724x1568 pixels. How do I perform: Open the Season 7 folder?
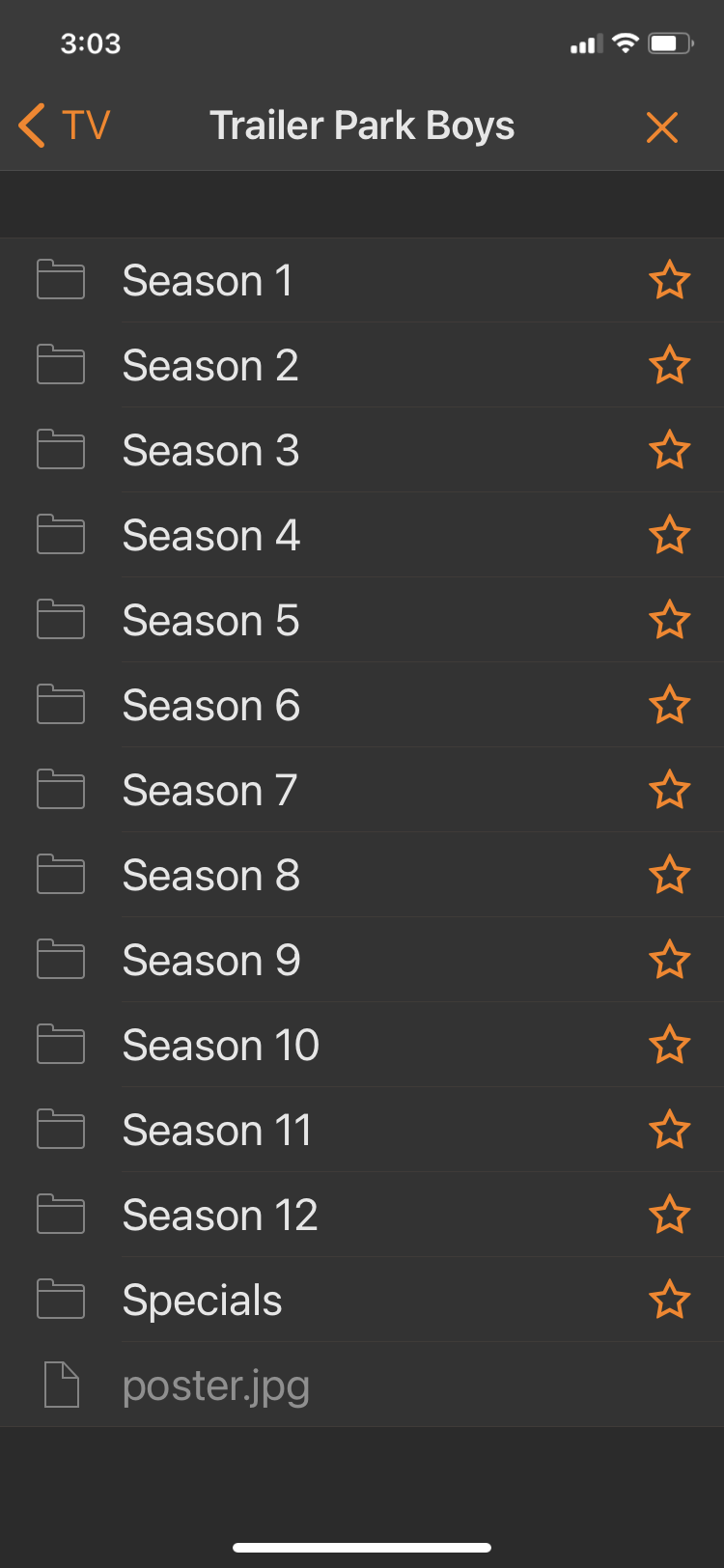click(x=209, y=791)
